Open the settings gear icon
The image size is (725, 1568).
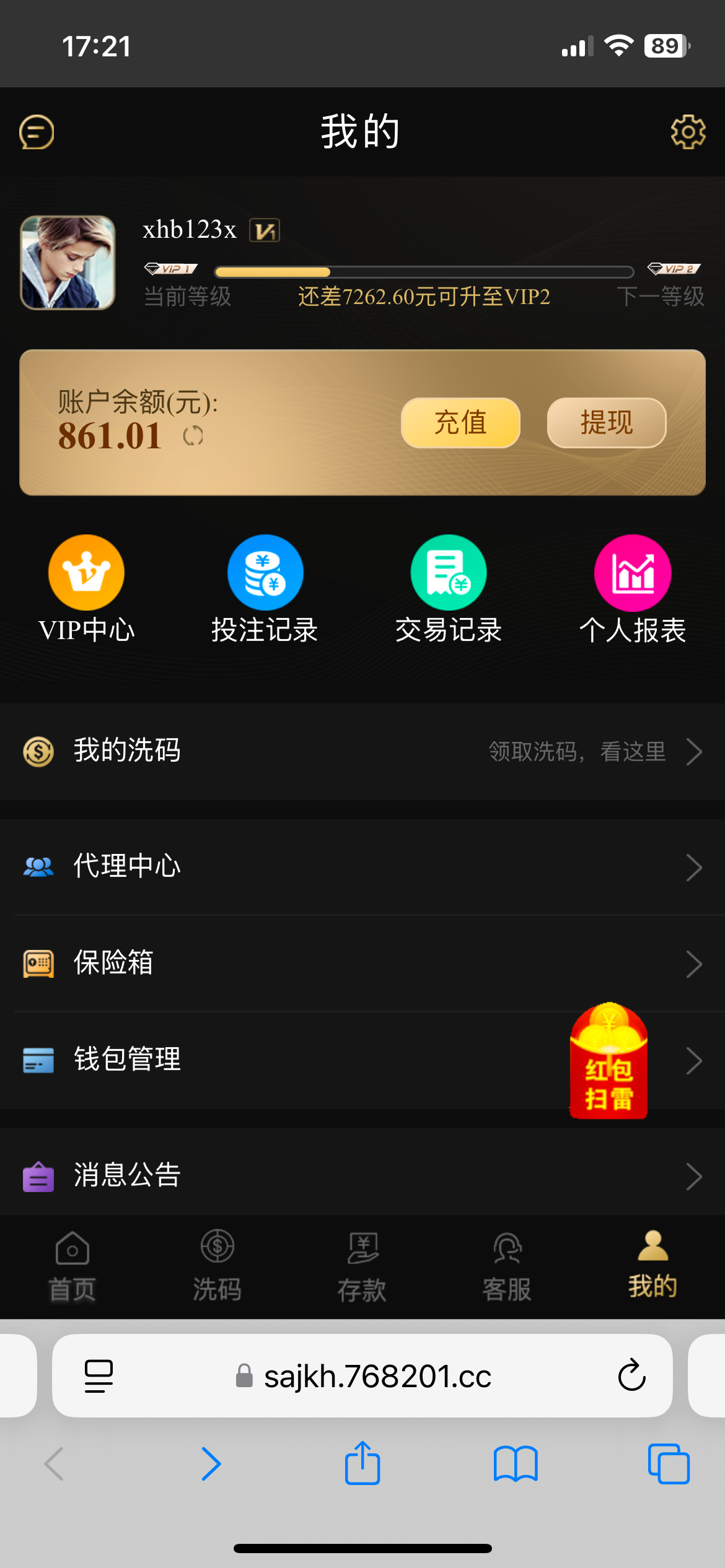[688, 132]
